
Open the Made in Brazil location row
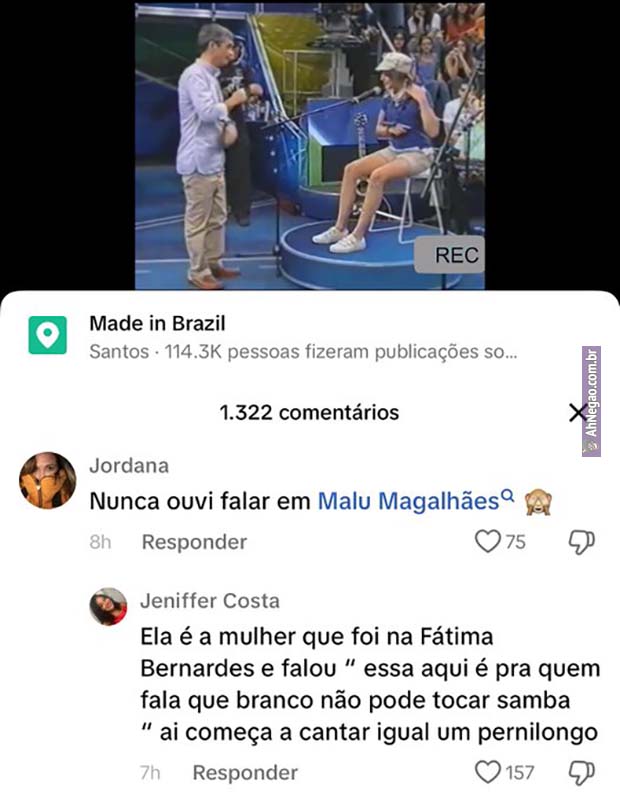click(x=300, y=337)
